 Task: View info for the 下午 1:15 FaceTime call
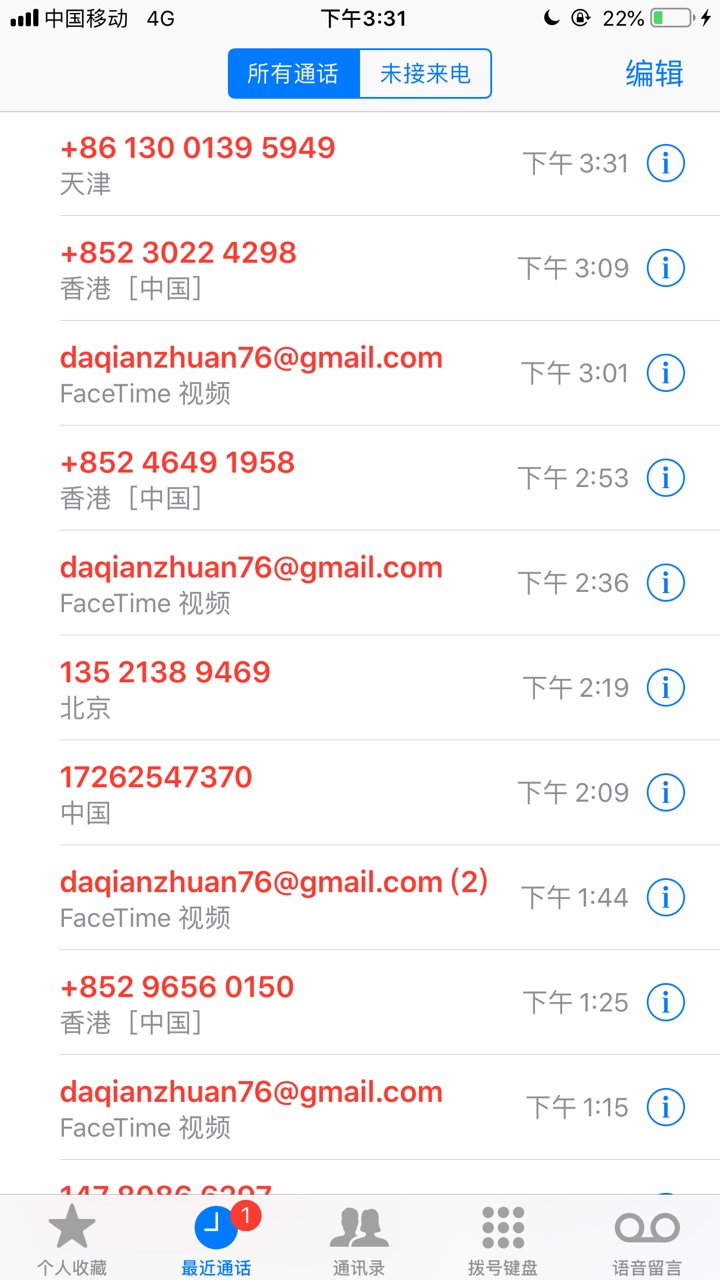666,1107
